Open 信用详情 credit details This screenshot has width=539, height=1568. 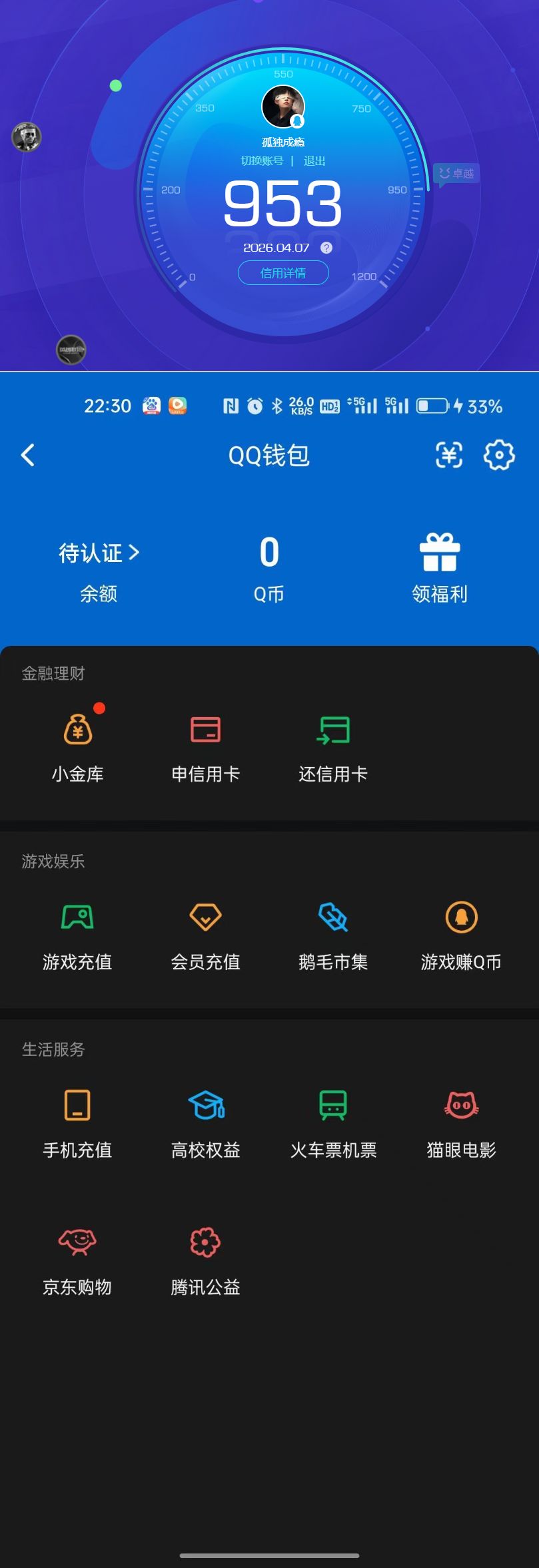point(282,273)
